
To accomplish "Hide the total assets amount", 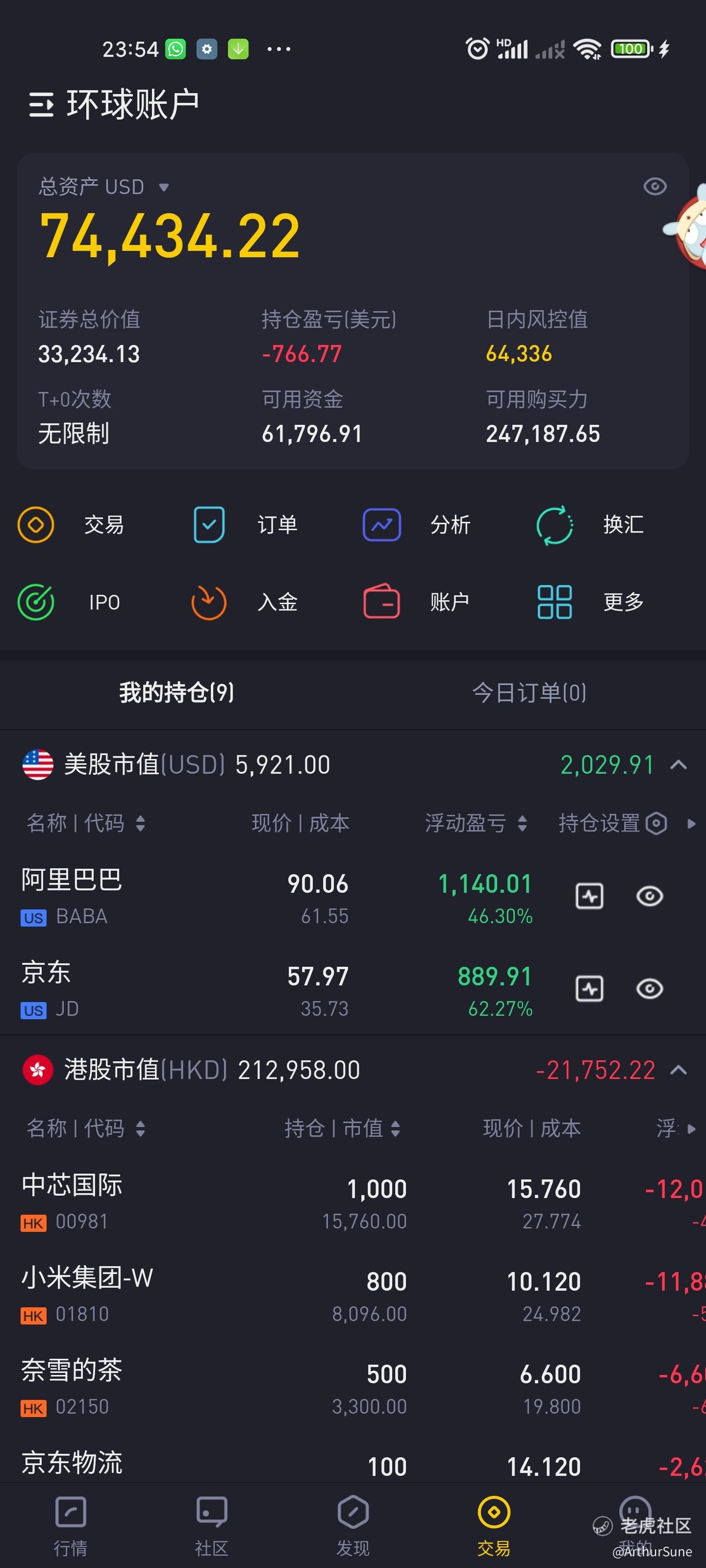I will [655, 187].
